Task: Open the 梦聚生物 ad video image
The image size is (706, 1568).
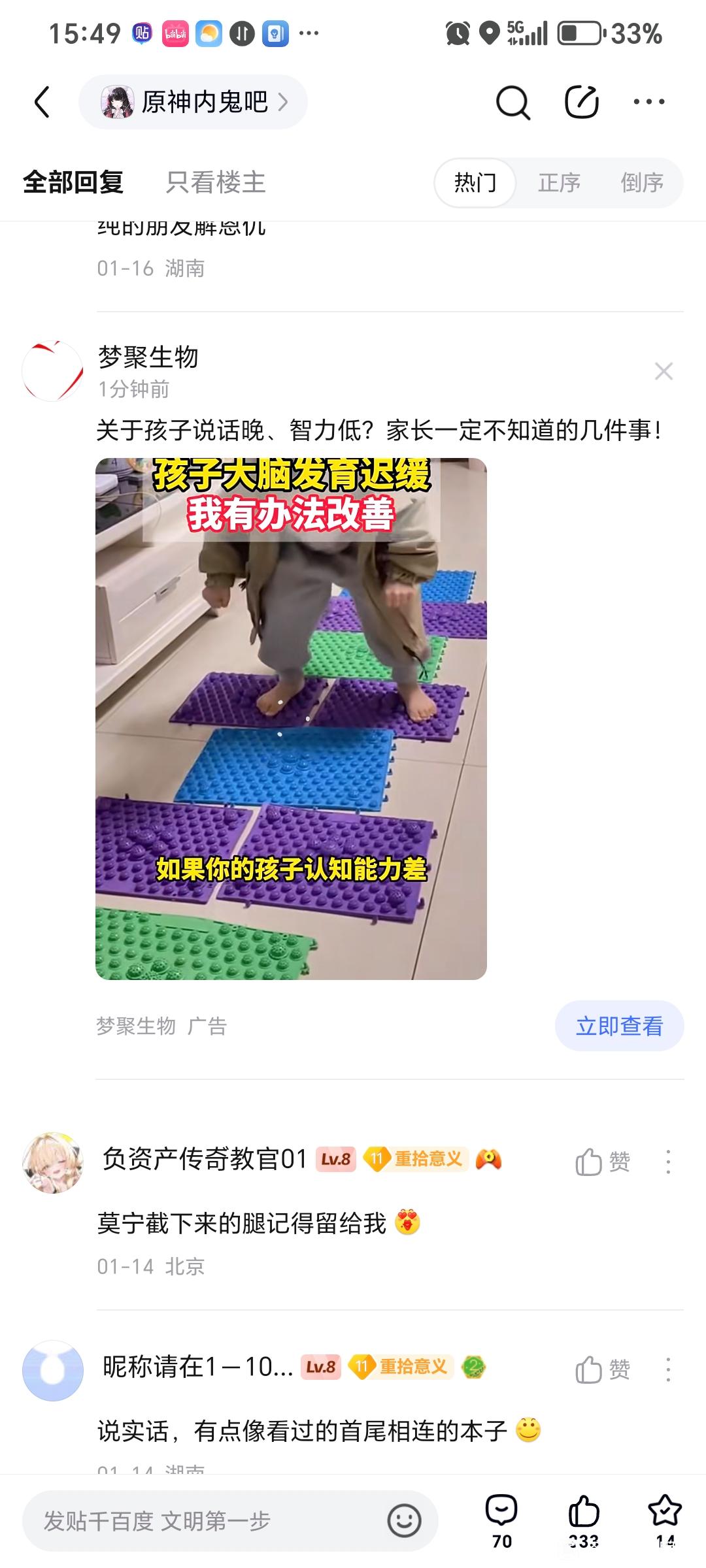Action: (291, 719)
